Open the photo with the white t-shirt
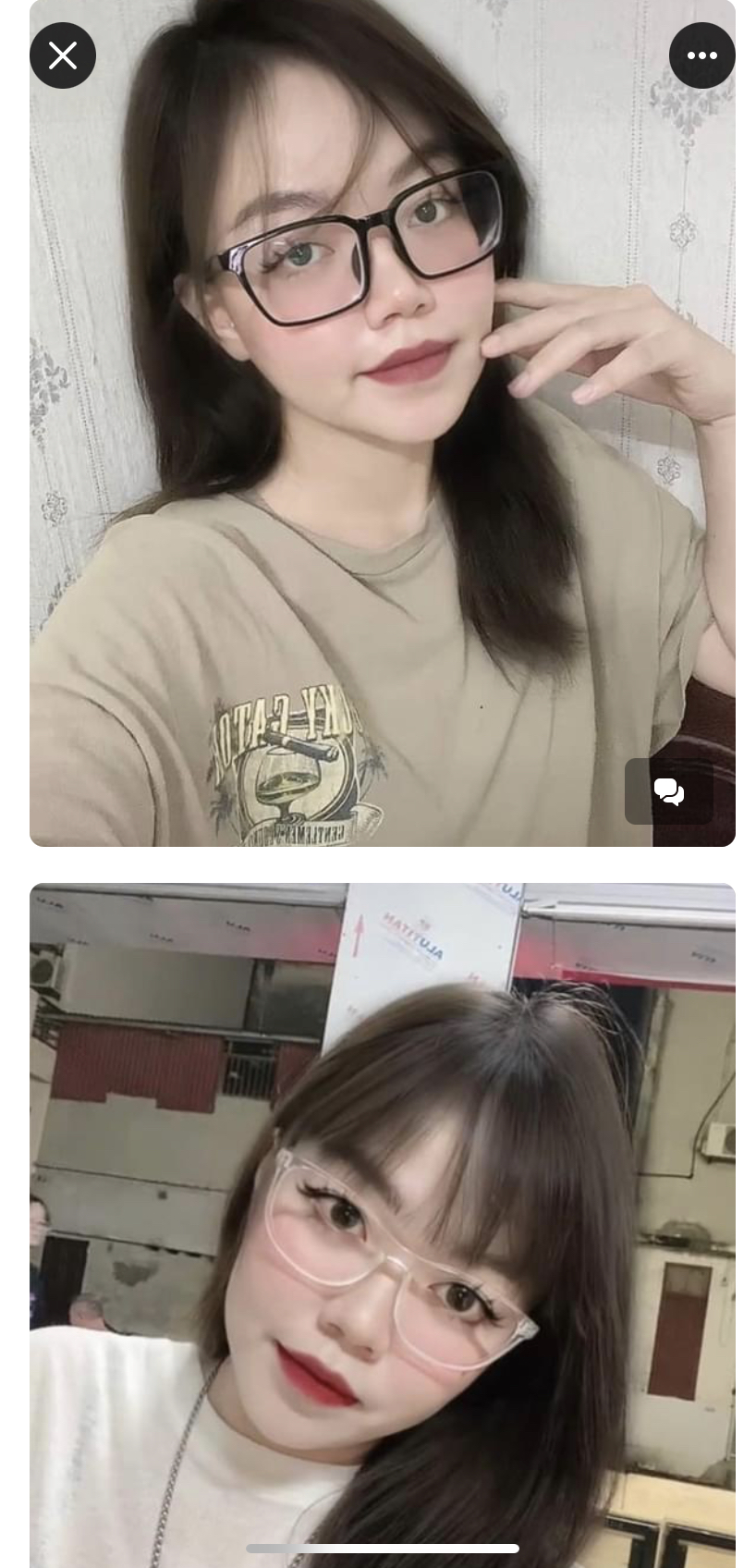 tap(370, 1248)
